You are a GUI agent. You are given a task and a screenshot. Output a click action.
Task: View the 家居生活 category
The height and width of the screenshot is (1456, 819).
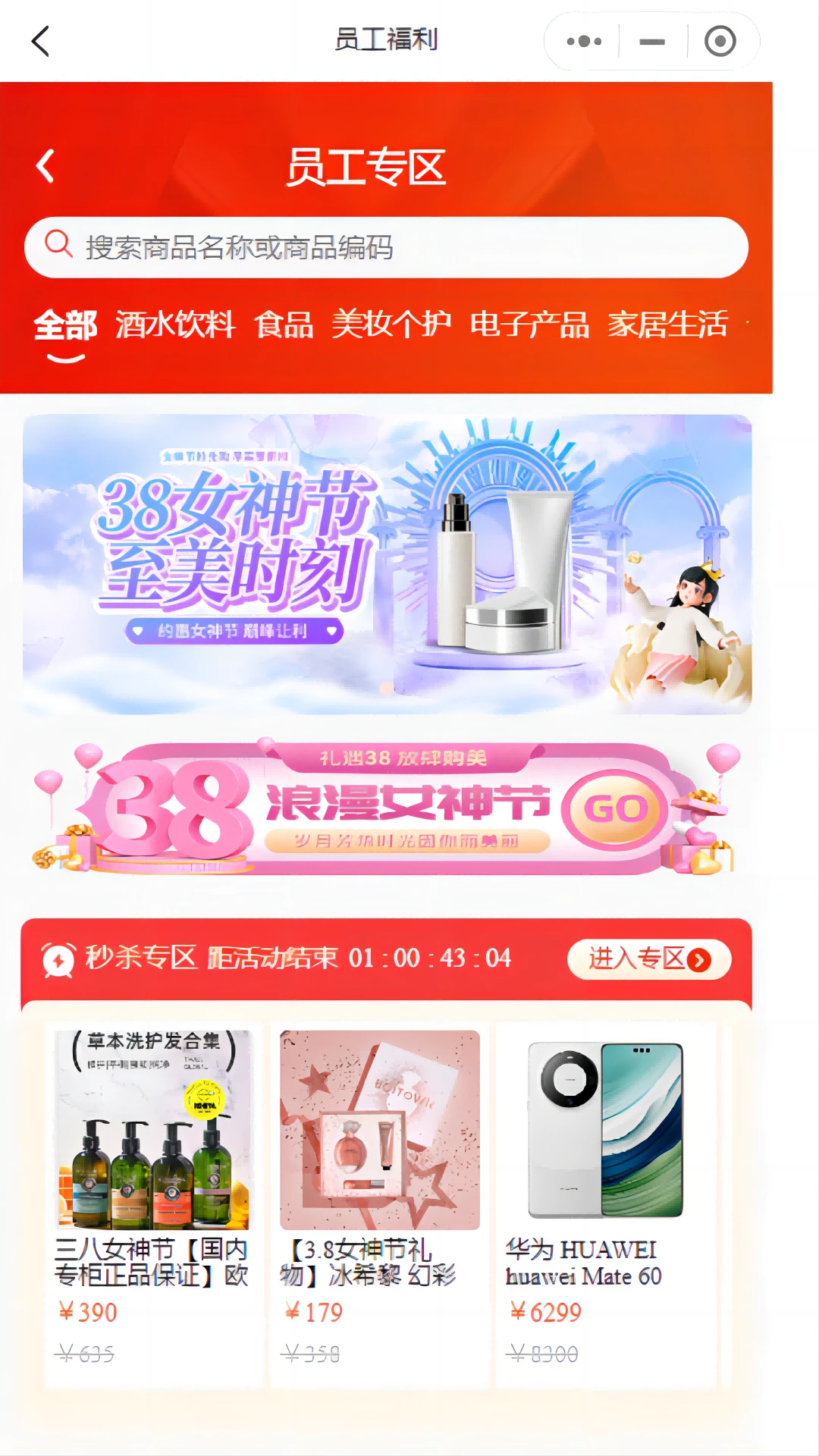(x=667, y=325)
